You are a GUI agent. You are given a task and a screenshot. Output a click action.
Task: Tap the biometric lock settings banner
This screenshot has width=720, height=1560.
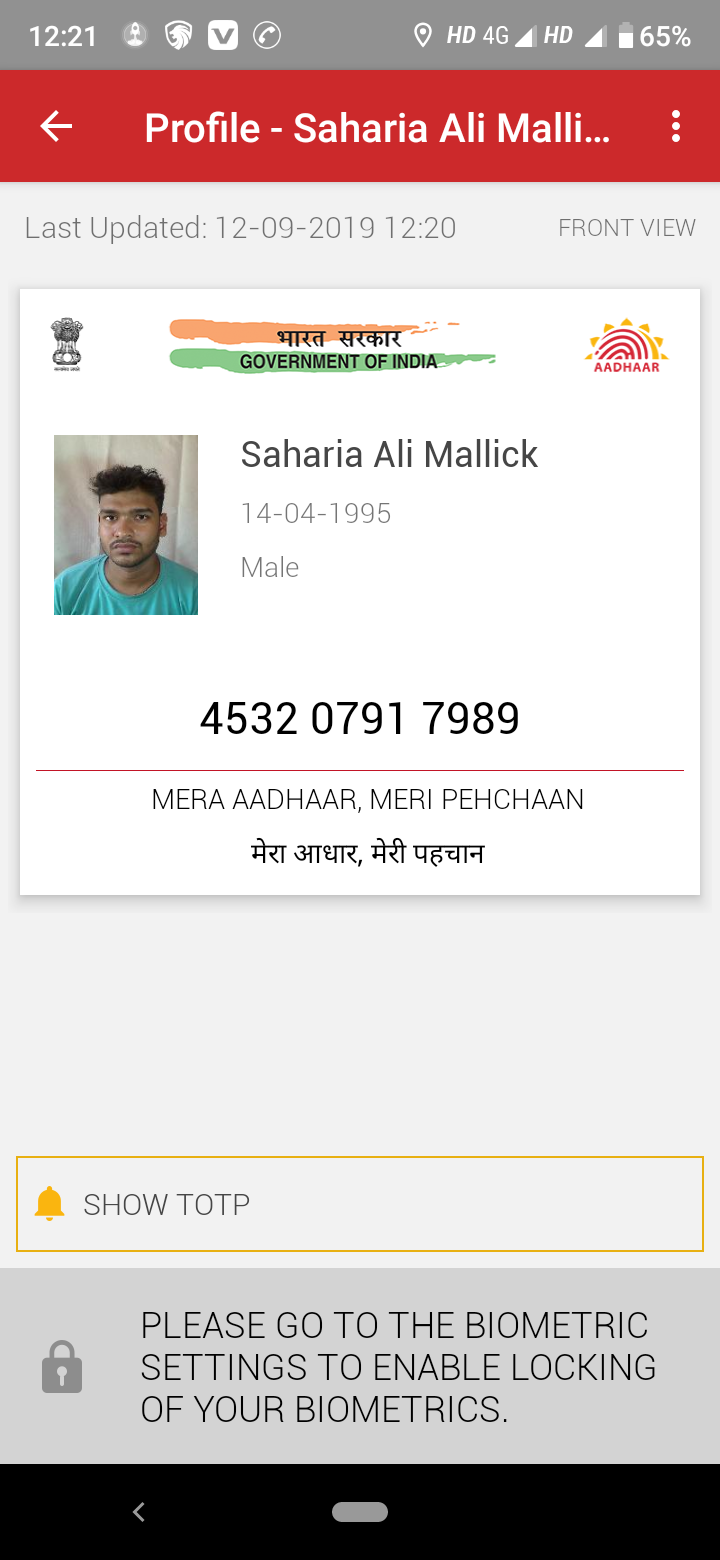pyautogui.click(x=360, y=1366)
